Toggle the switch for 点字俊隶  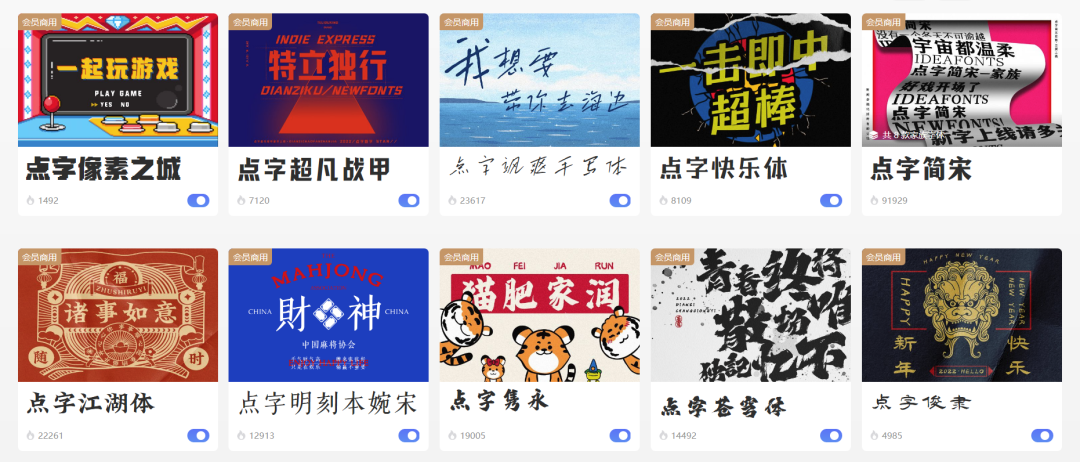1042,435
